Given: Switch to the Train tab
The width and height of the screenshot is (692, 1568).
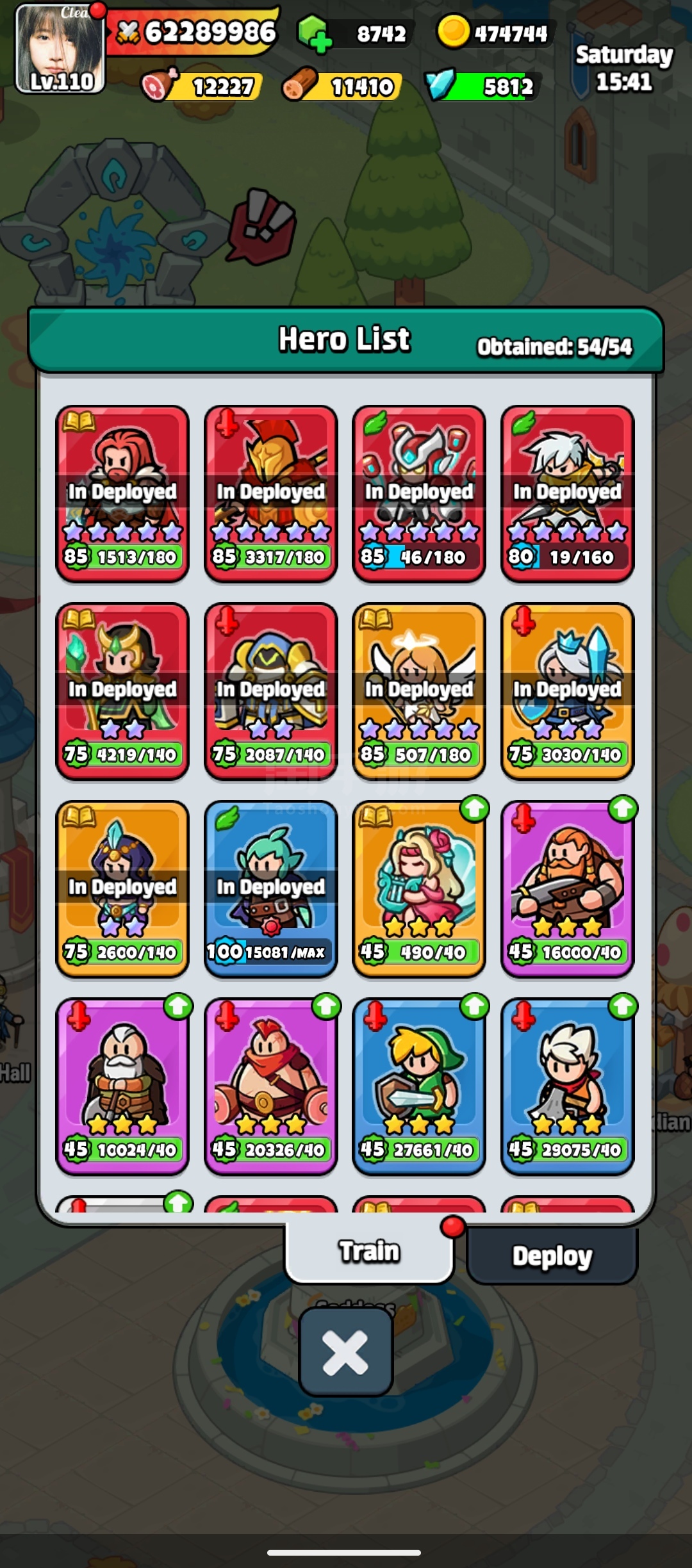Looking at the screenshot, I should point(369,1252).
